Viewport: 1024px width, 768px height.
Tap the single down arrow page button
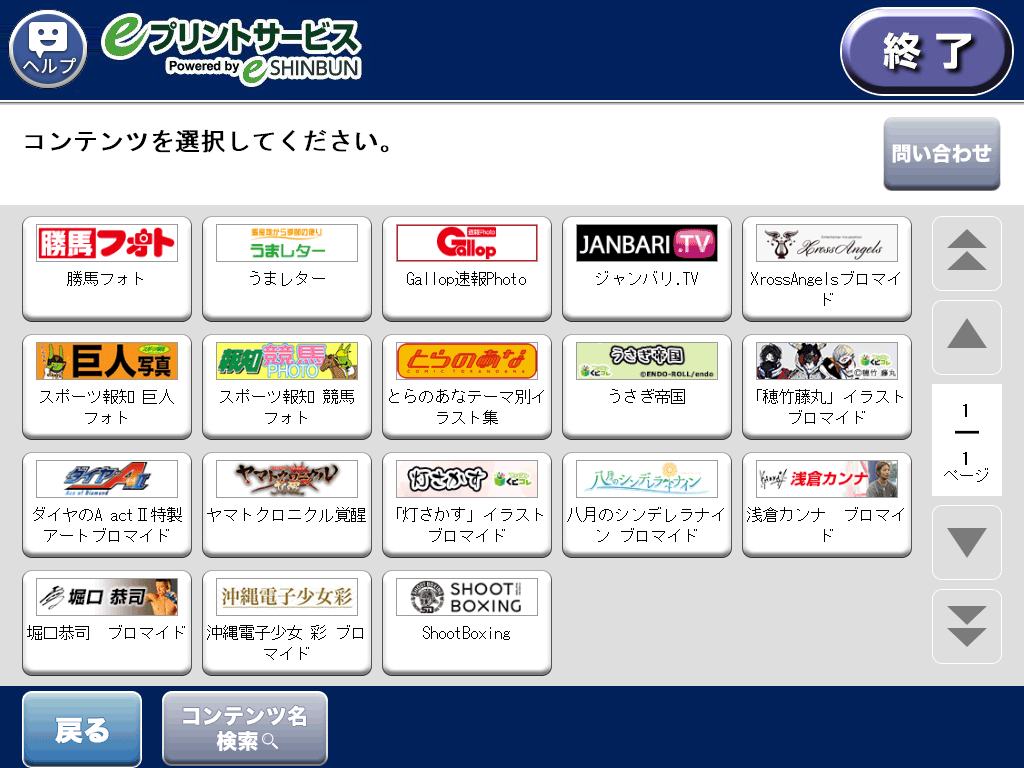pyautogui.click(x=967, y=543)
